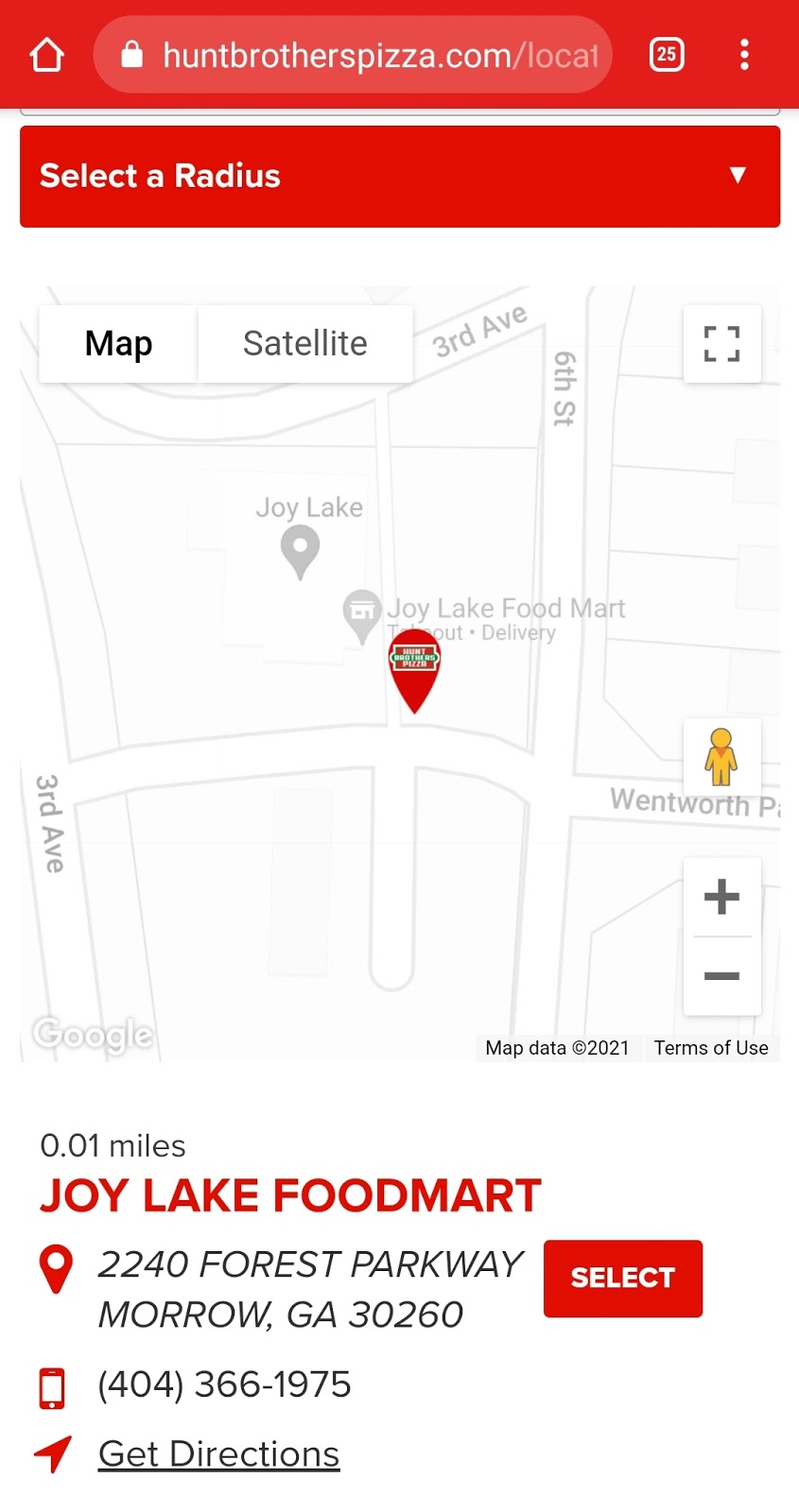Image resolution: width=799 pixels, height=1512 pixels.
Task: Zoom in using the plus icon
Action: (722, 898)
